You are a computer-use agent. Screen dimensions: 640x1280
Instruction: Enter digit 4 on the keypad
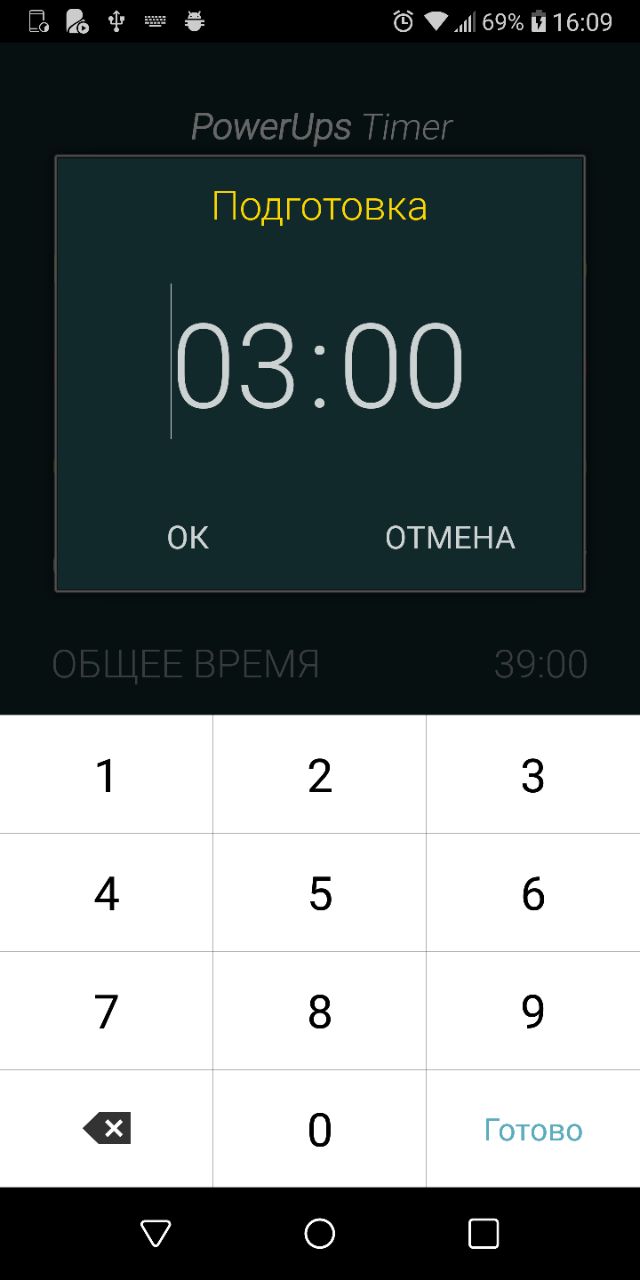click(x=106, y=893)
